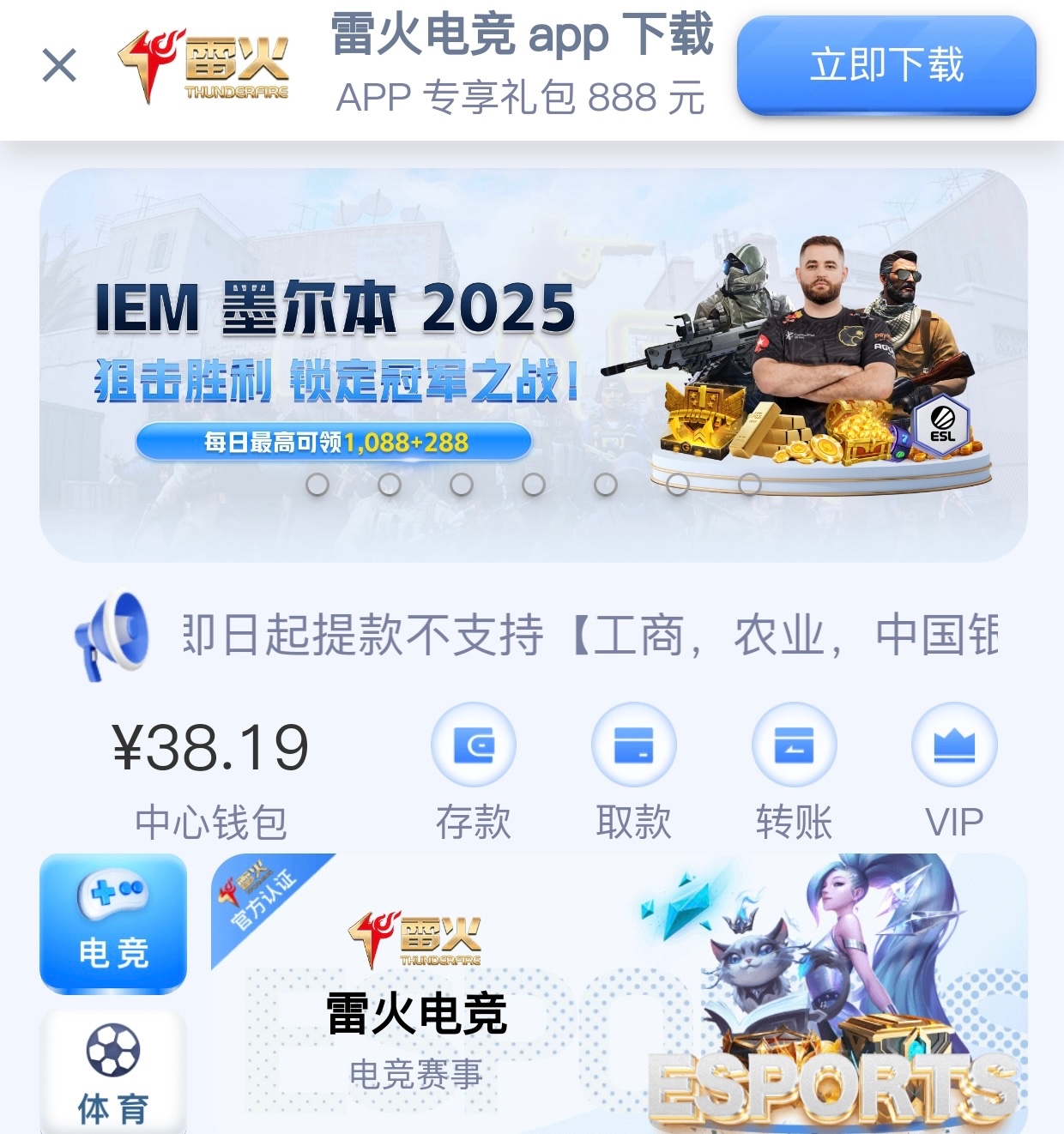This screenshot has height=1134, width=1064.
Task: Dismiss the app download banner
Action: coord(59,65)
